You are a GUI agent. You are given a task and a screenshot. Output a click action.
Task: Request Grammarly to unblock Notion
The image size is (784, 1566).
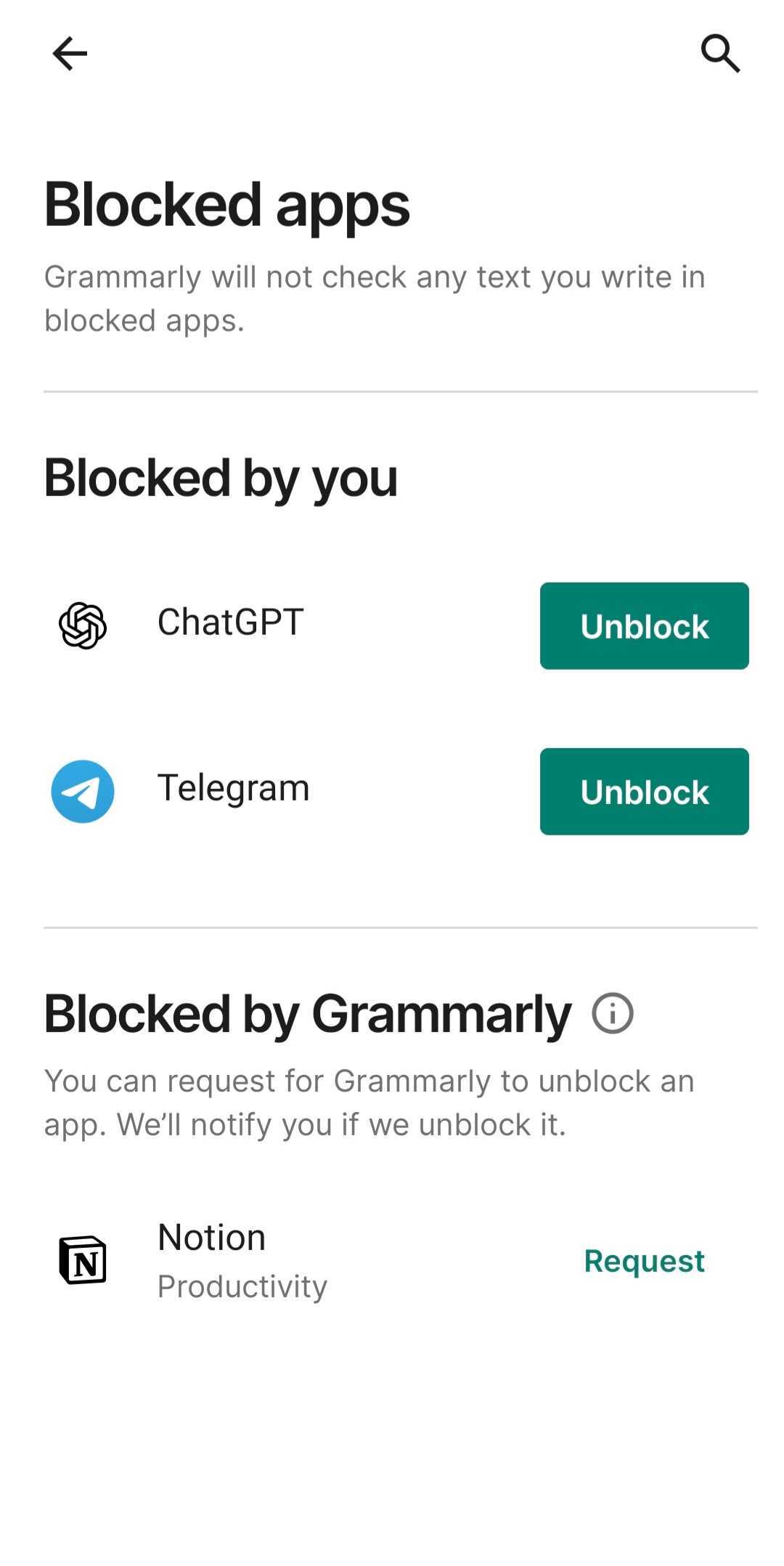(644, 1261)
